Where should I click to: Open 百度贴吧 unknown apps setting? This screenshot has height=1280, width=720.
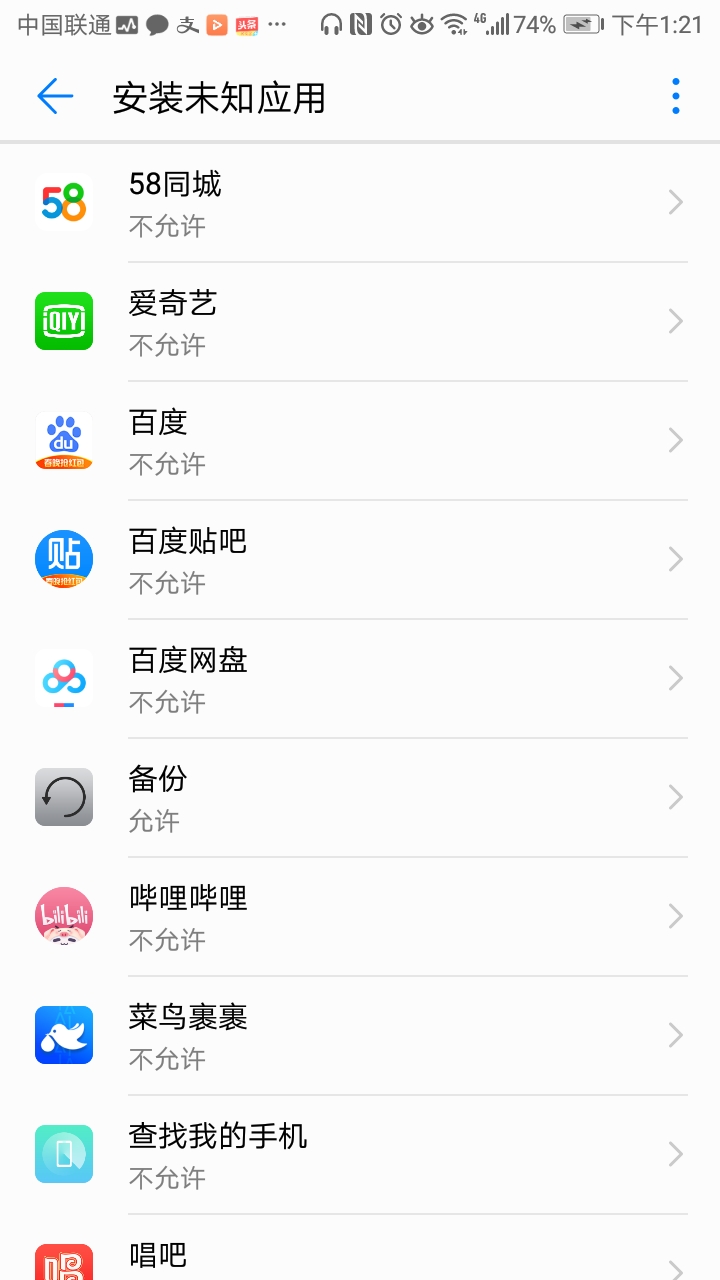click(x=360, y=560)
